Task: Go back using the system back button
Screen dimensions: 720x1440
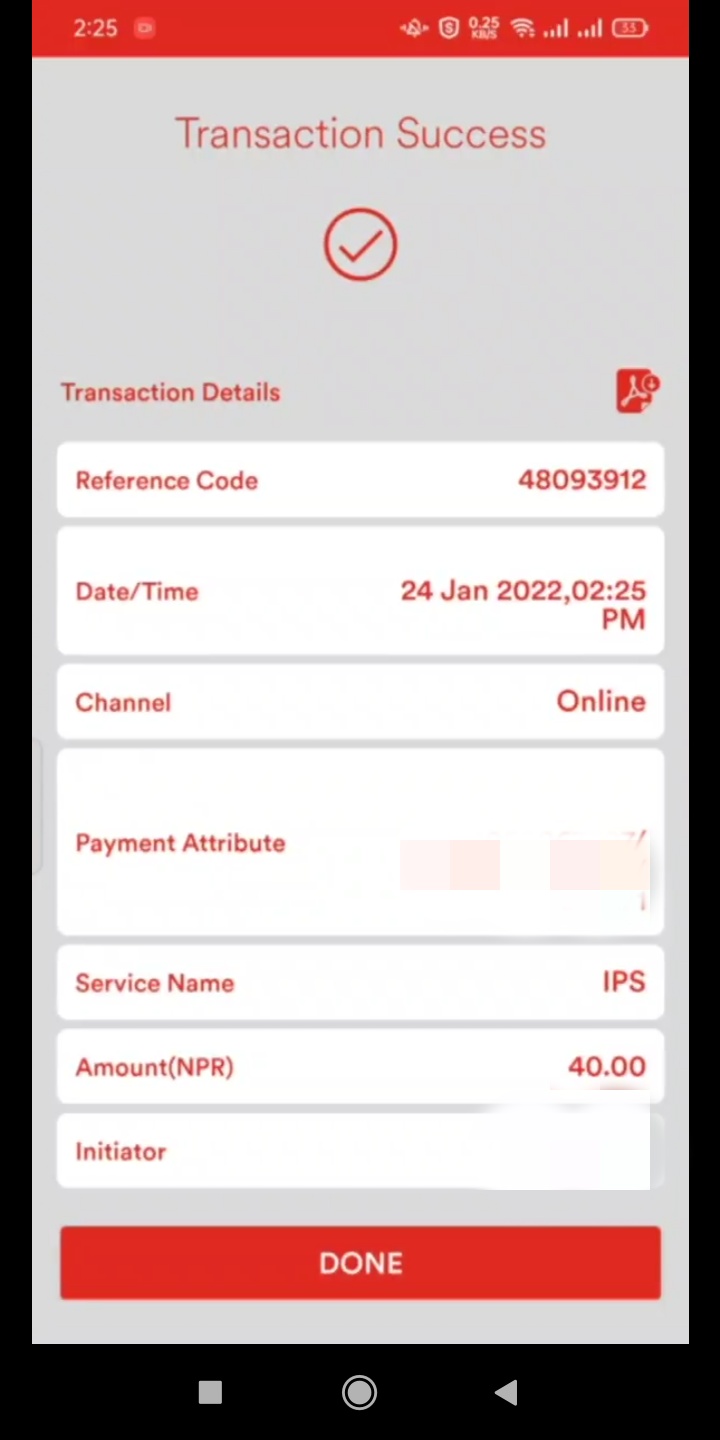Action: click(507, 1392)
